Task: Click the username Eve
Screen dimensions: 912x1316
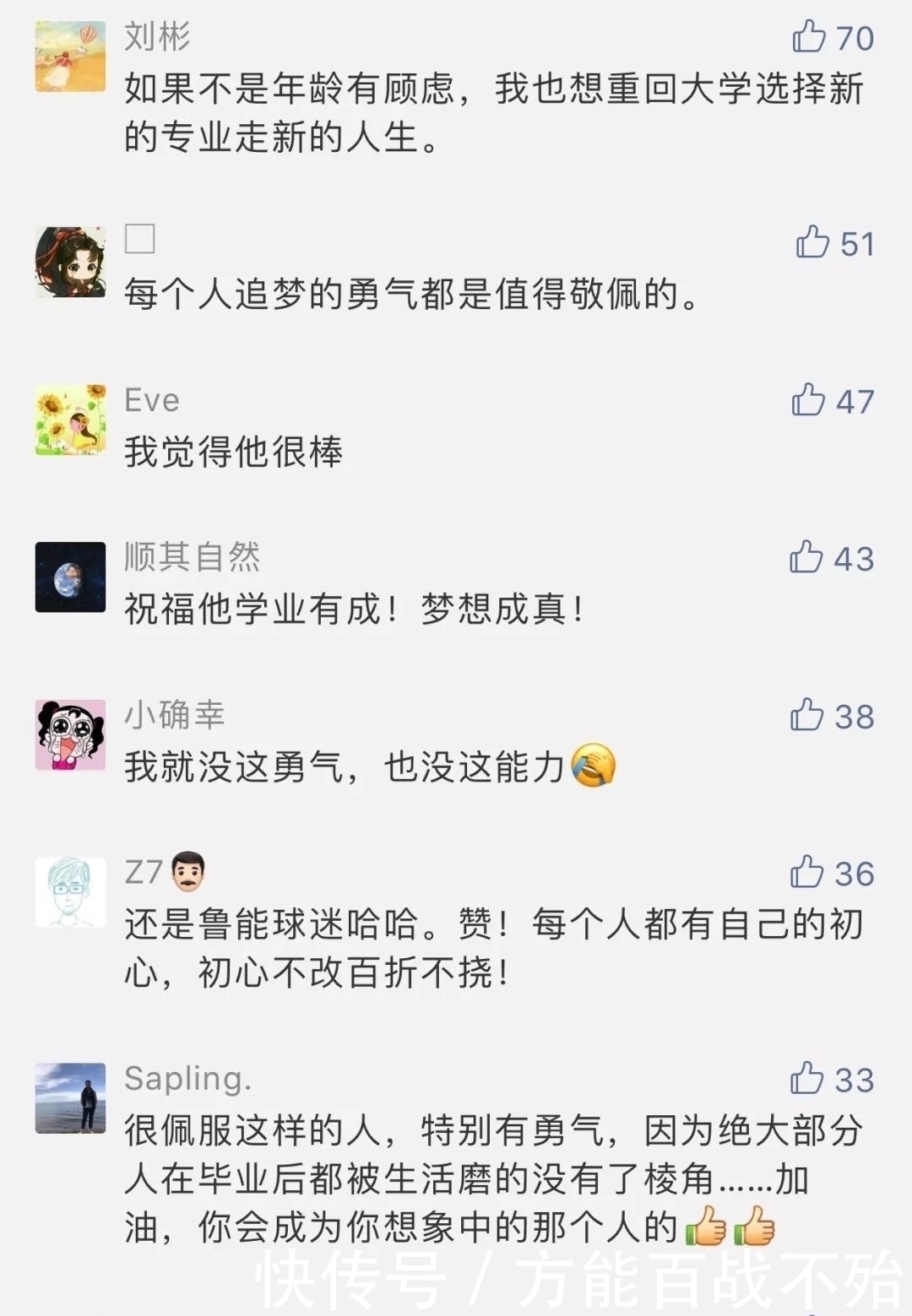Action: [x=150, y=401]
